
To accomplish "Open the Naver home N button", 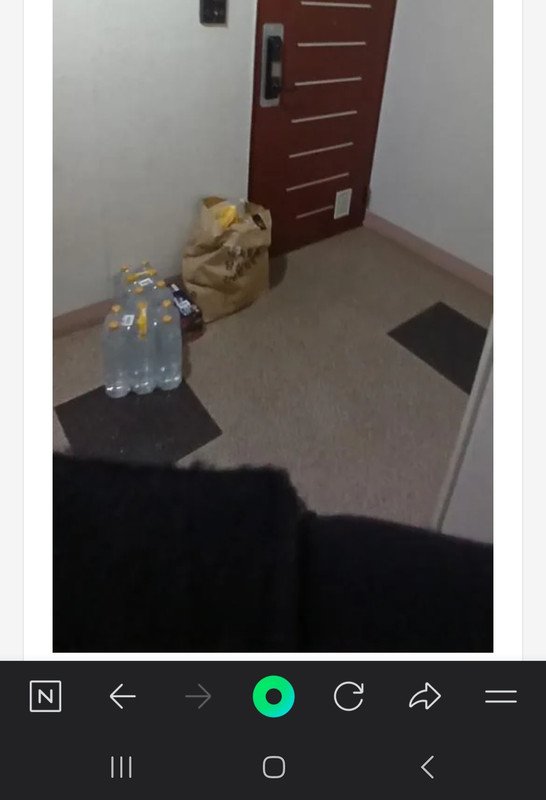I will [x=45, y=696].
